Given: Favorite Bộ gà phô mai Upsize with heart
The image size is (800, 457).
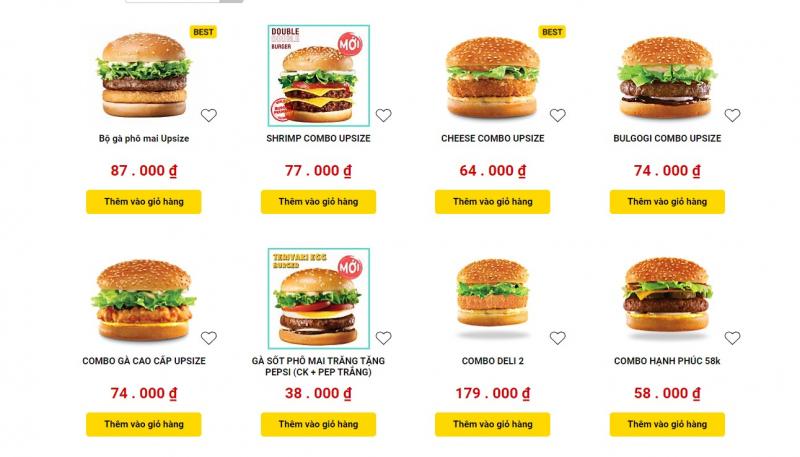Looking at the screenshot, I should coord(209,115).
